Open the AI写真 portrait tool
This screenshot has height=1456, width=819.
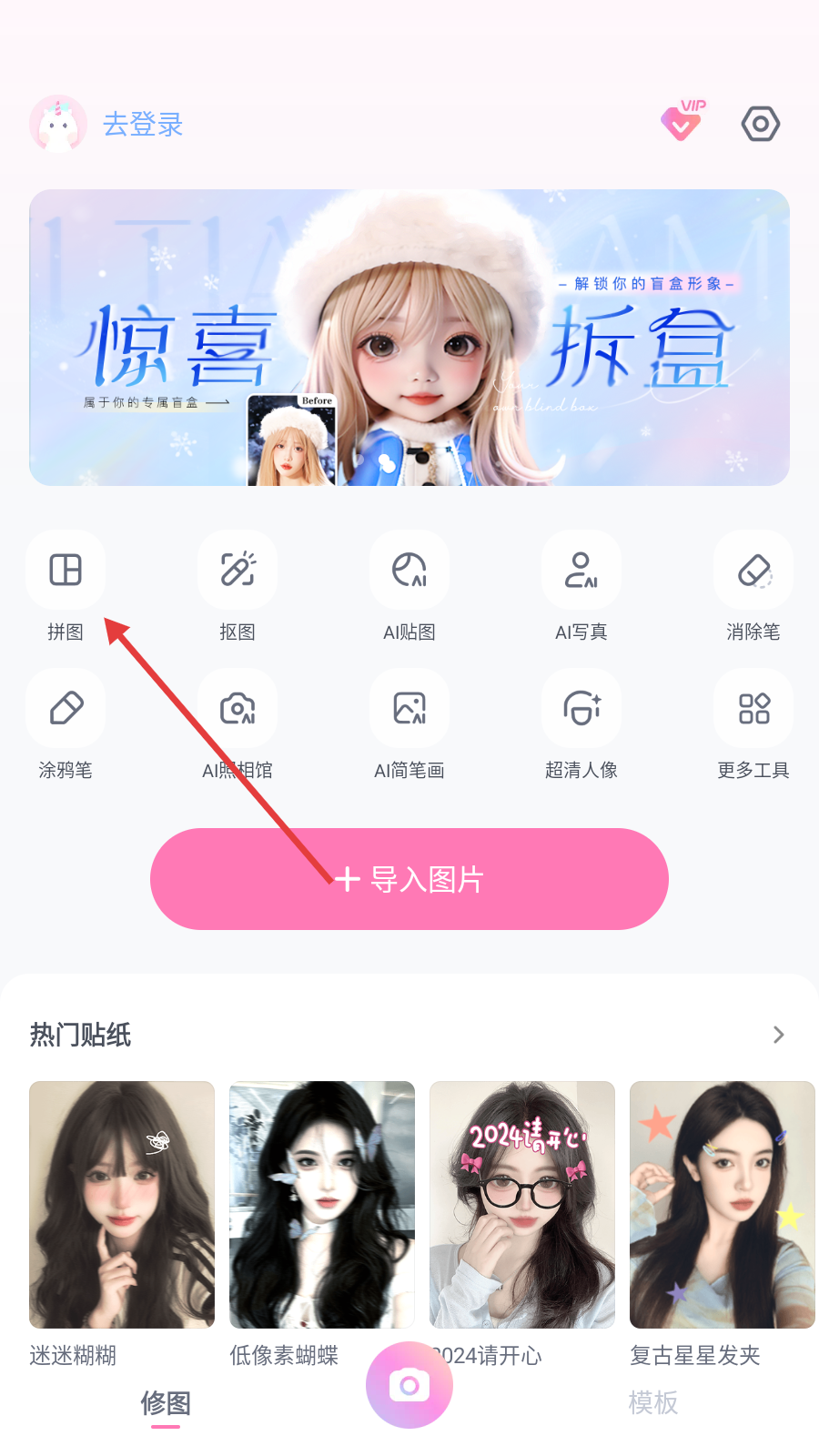(581, 571)
